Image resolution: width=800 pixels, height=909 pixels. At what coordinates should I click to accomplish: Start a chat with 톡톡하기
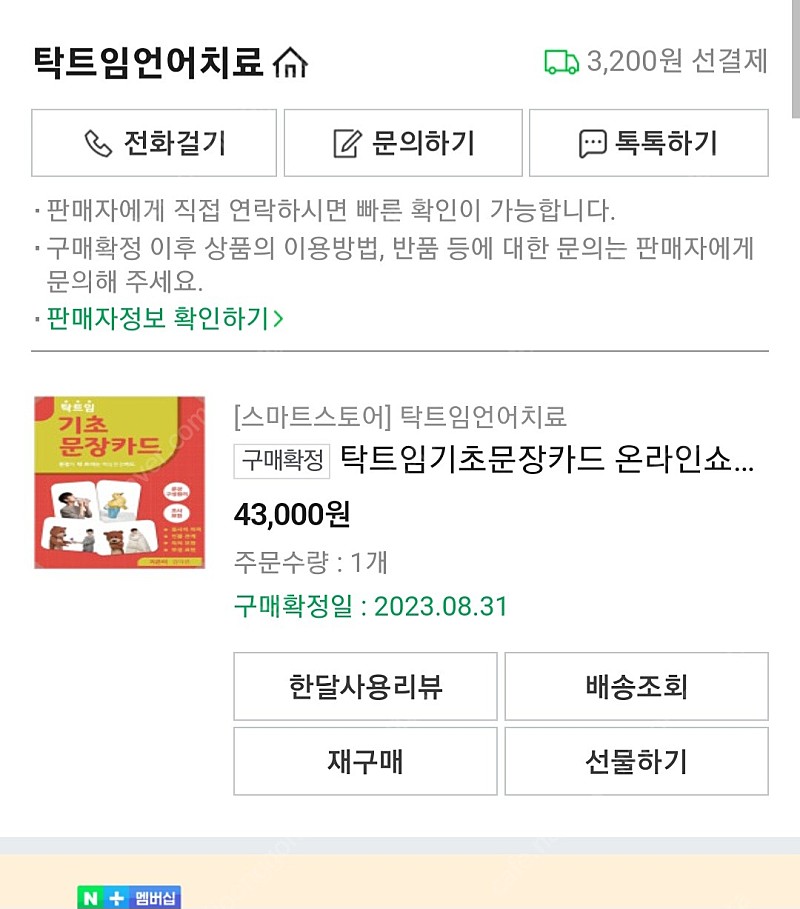coord(648,143)
